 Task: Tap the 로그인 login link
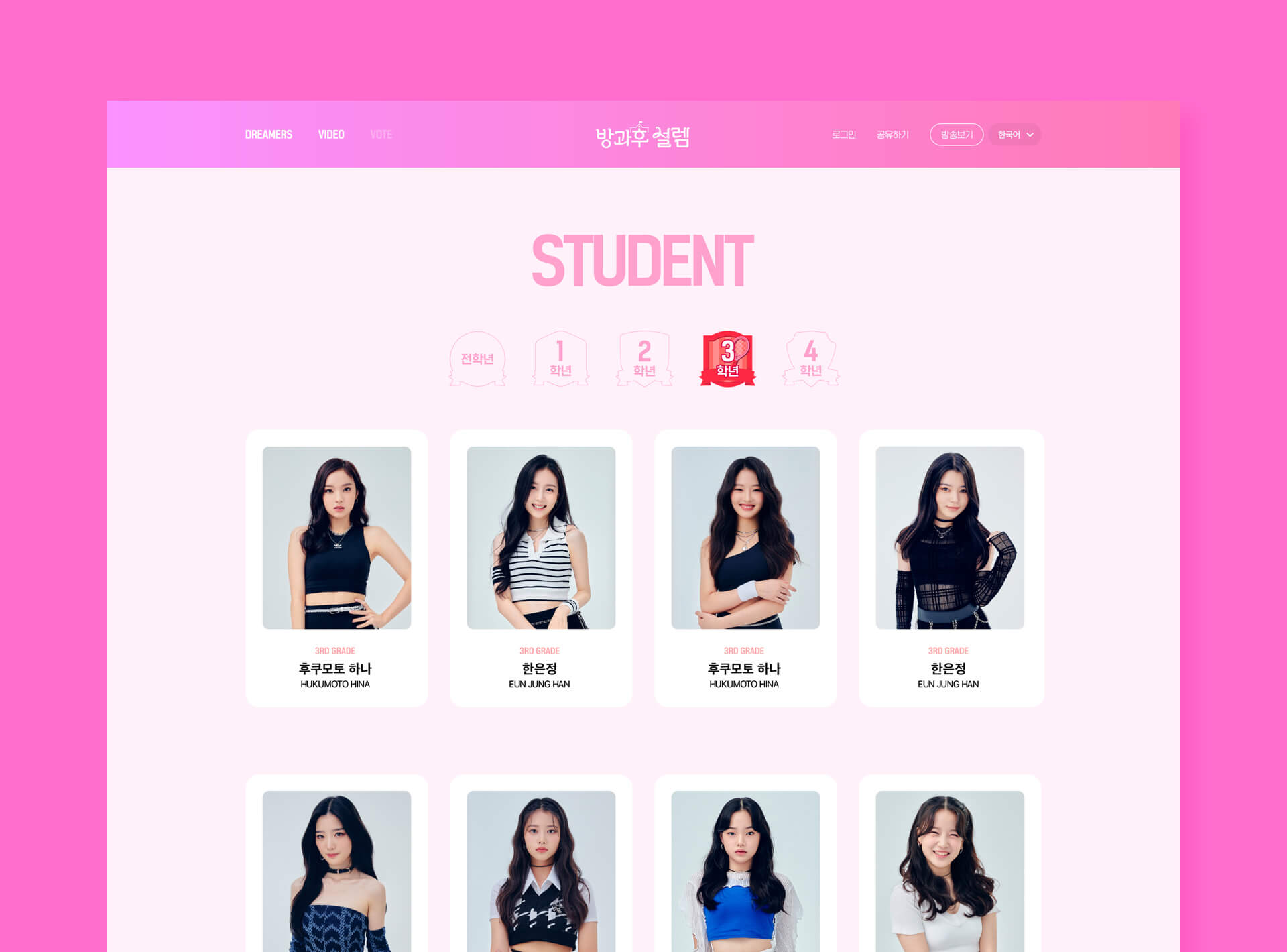[843, 135]
